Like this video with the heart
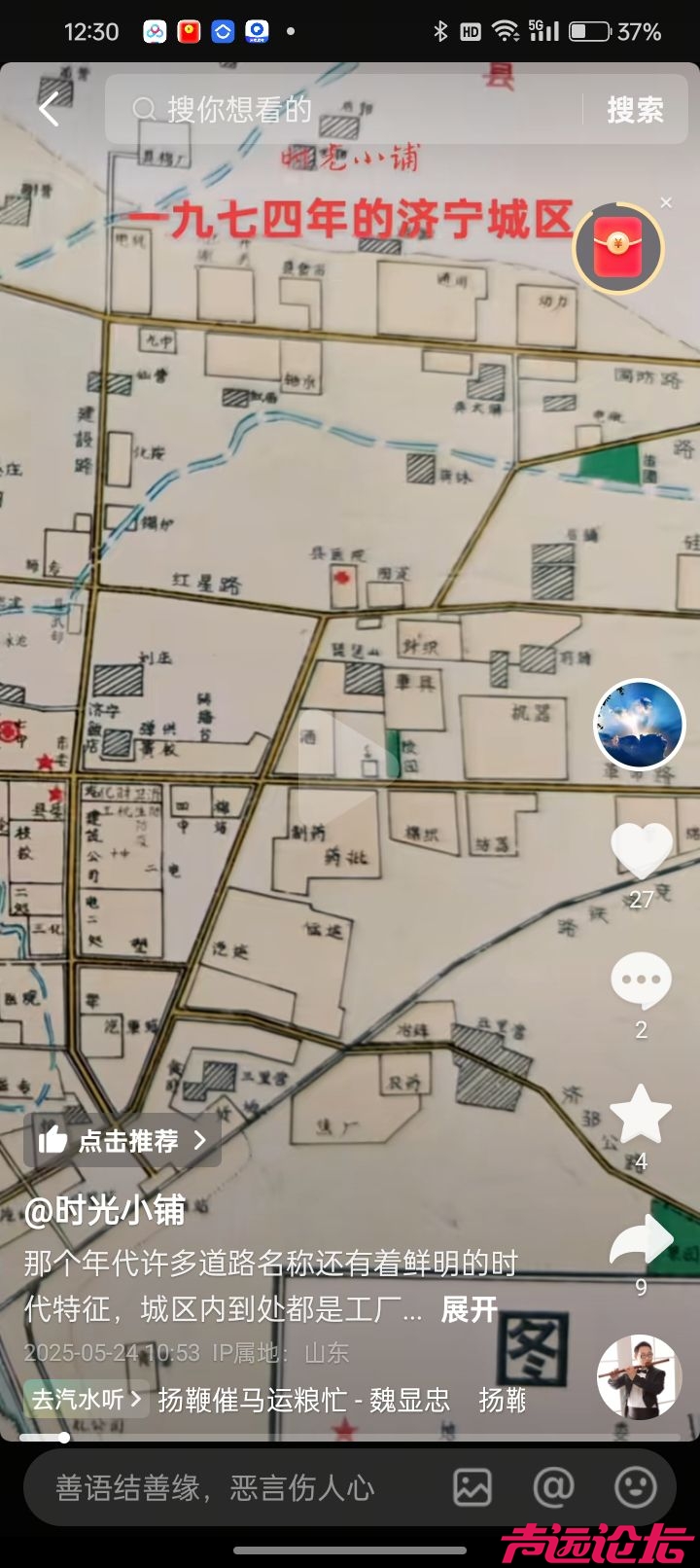700x1568 pixels. pyautogui.click(x=641, y=850)
